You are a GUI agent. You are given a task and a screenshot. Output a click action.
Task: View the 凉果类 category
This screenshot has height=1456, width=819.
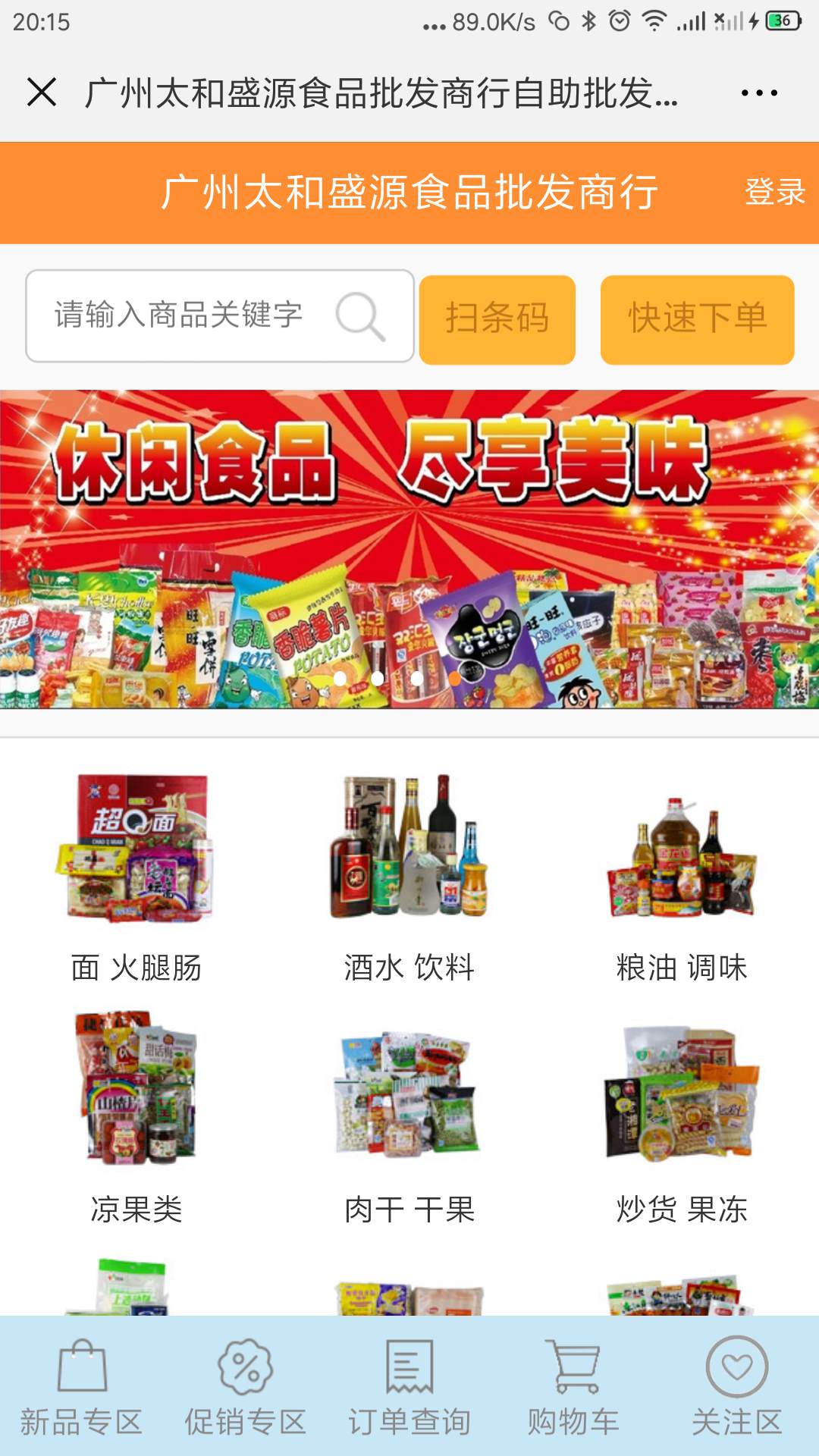136,1115
